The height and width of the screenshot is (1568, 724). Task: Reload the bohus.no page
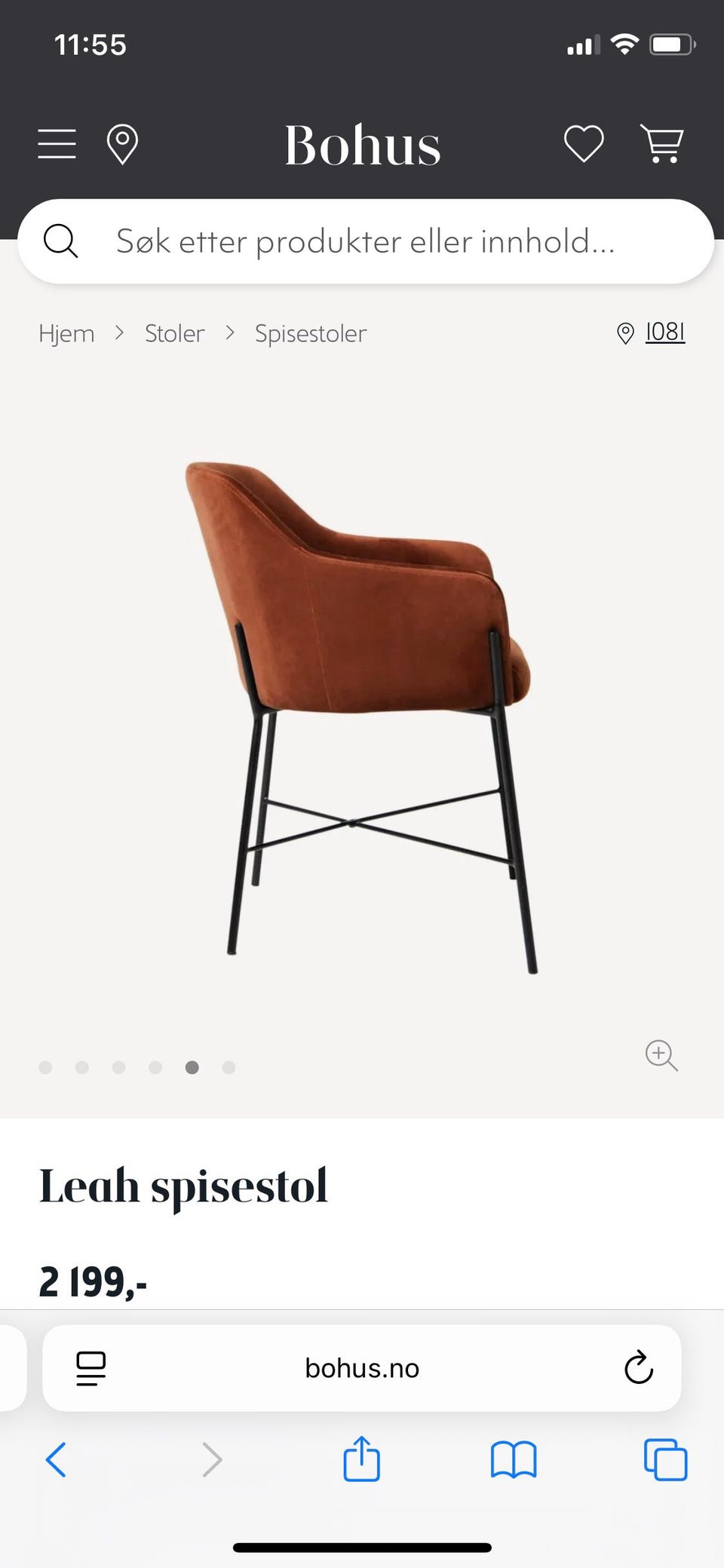pyautogui.click(x=638, y=1368)
